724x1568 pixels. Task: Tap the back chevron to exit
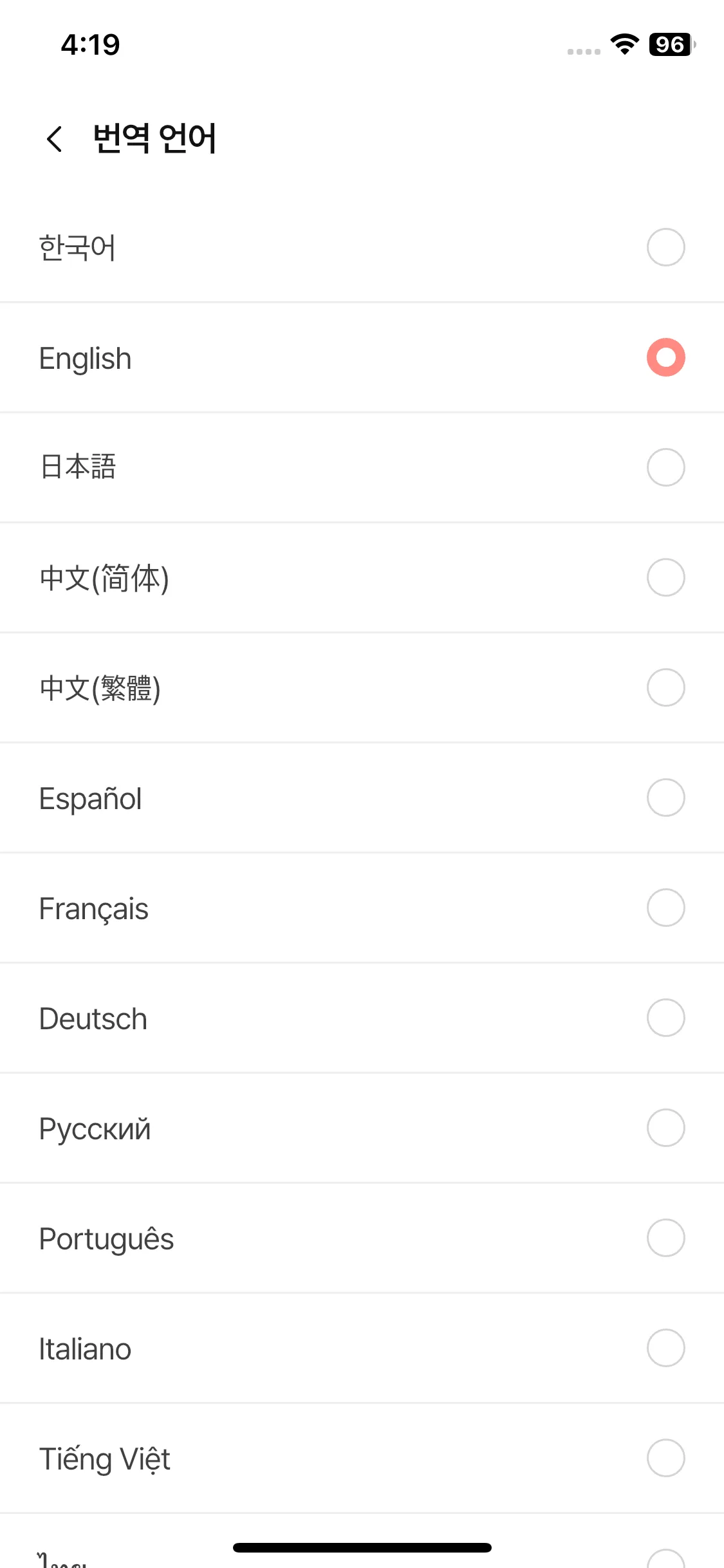coord(55,138)
